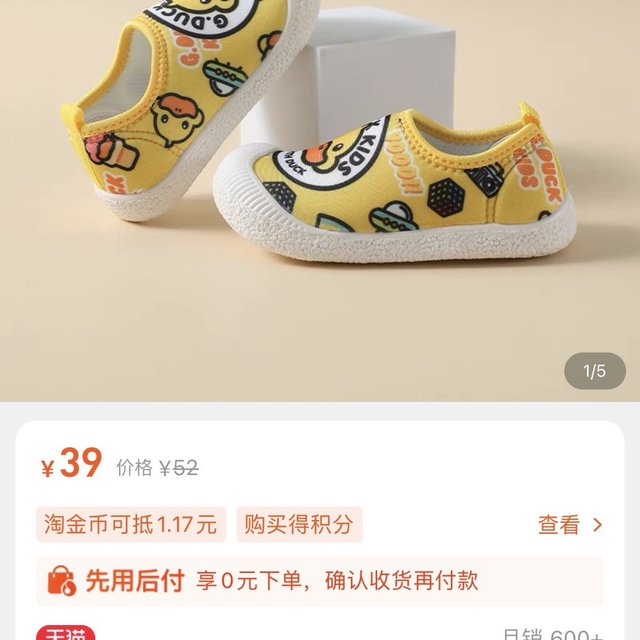Image resolution: width=640 pixels, height=640 pixels.
Task: Select the 购买得积分 chip
Action: pos(299,524)
